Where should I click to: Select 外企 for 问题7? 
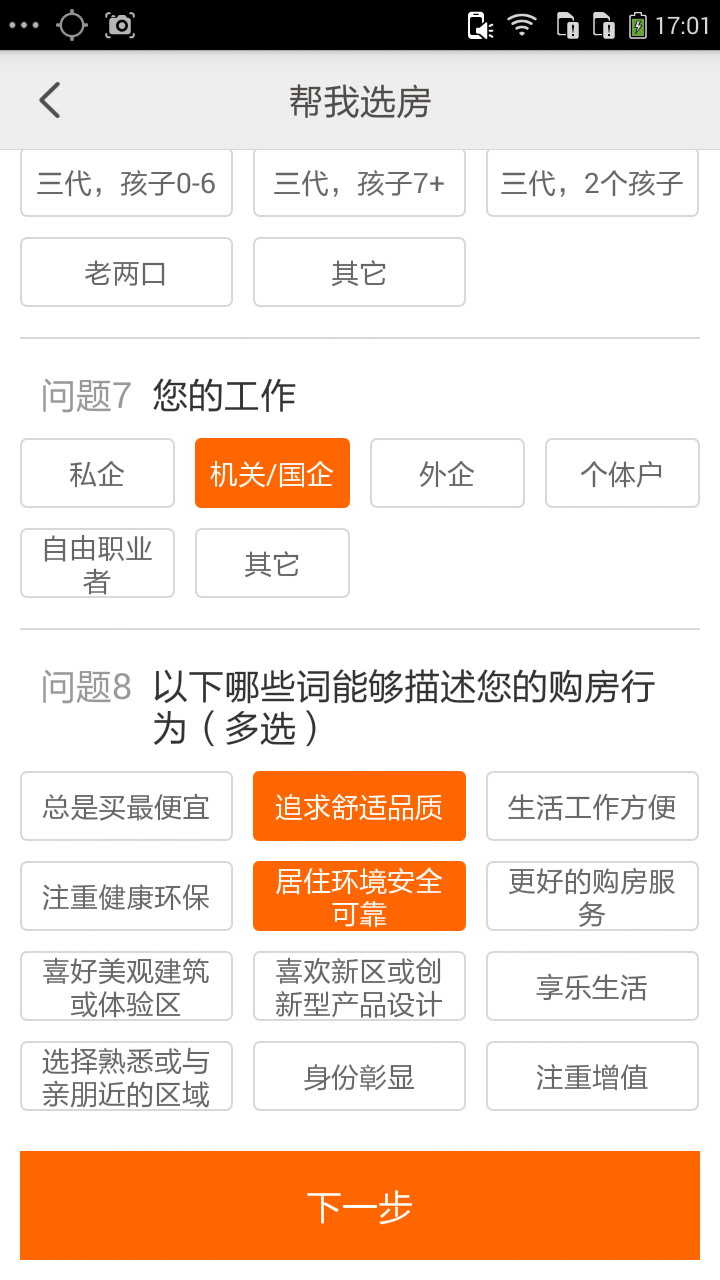447,473
